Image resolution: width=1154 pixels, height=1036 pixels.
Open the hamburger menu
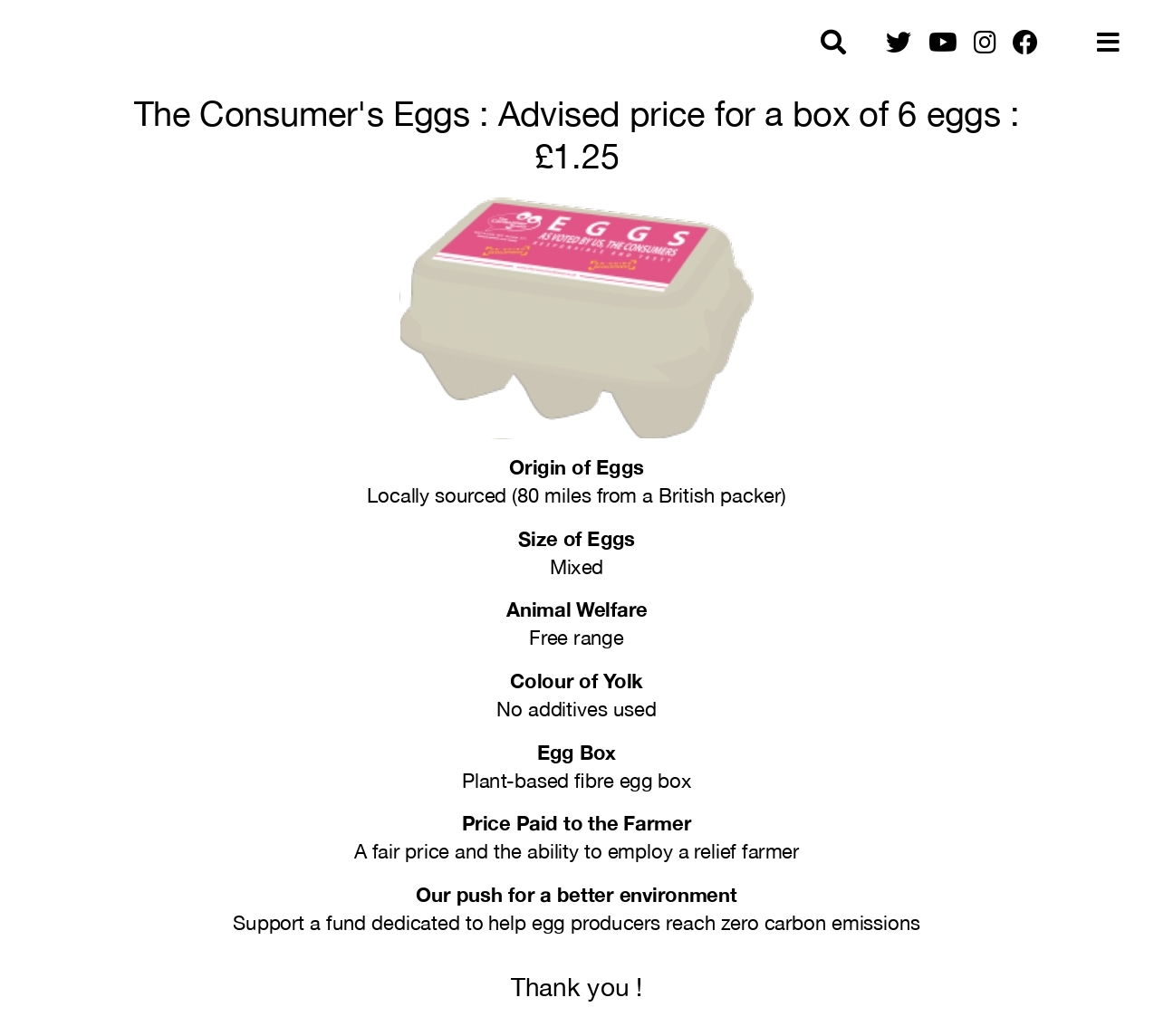(1107, 43)
